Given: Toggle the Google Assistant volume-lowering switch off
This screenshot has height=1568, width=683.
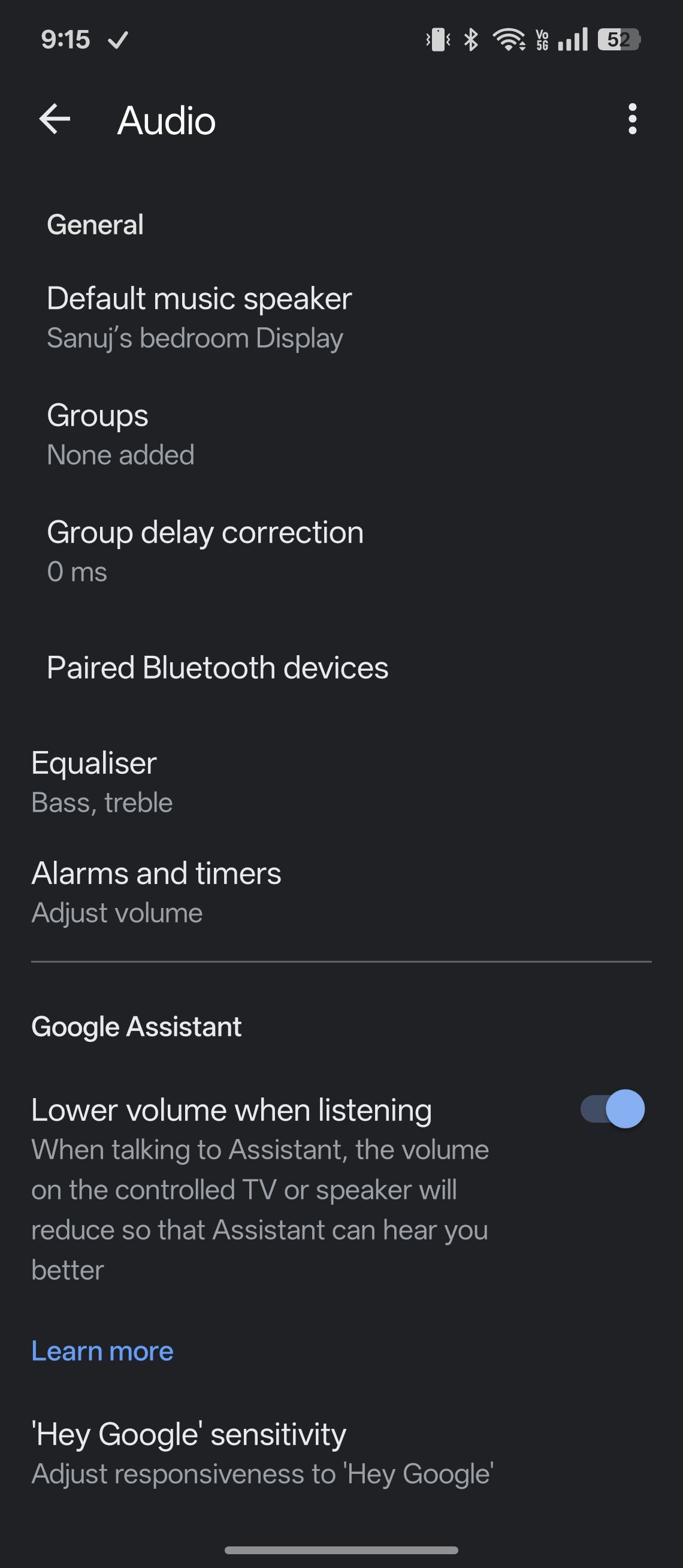Looking at the screenshot, I should click(612, 1109).
